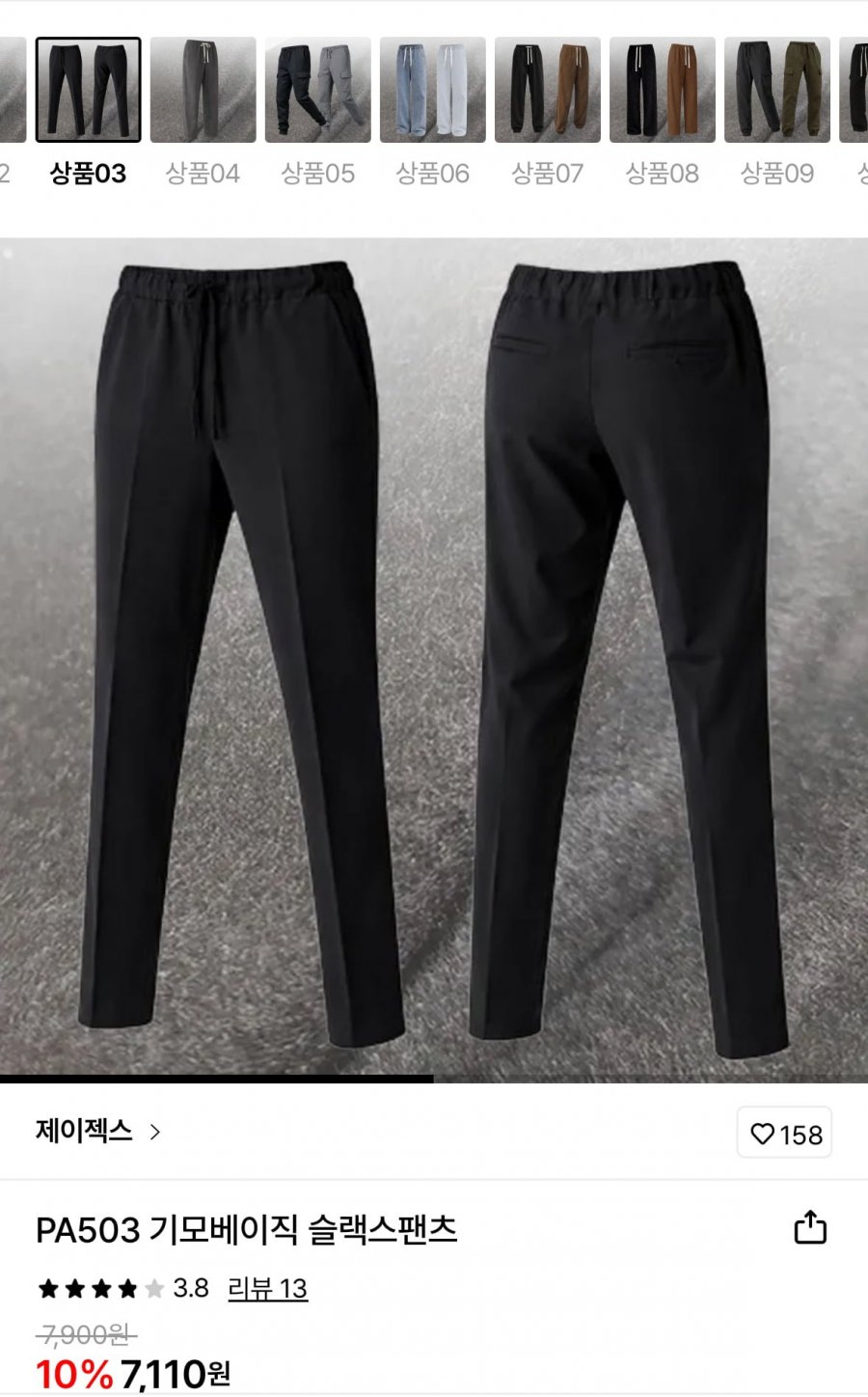This screenshot has width=868, height=1397.
Task: Read the 리뷰 13 reviews
Action: tap(267, 1288)
